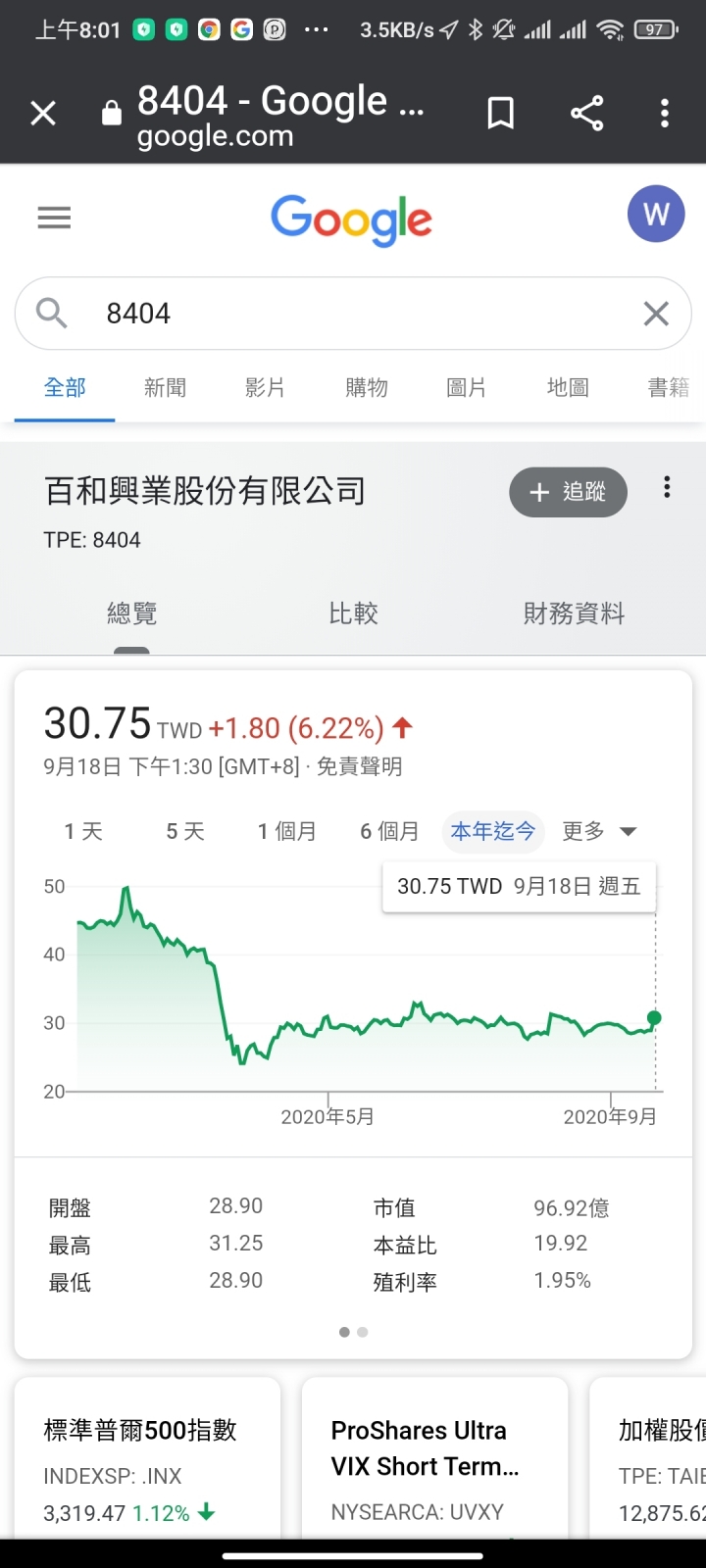Tap the search box containing 8404
The height and width of the screenshot is (1568, 706).
[353, 314]
